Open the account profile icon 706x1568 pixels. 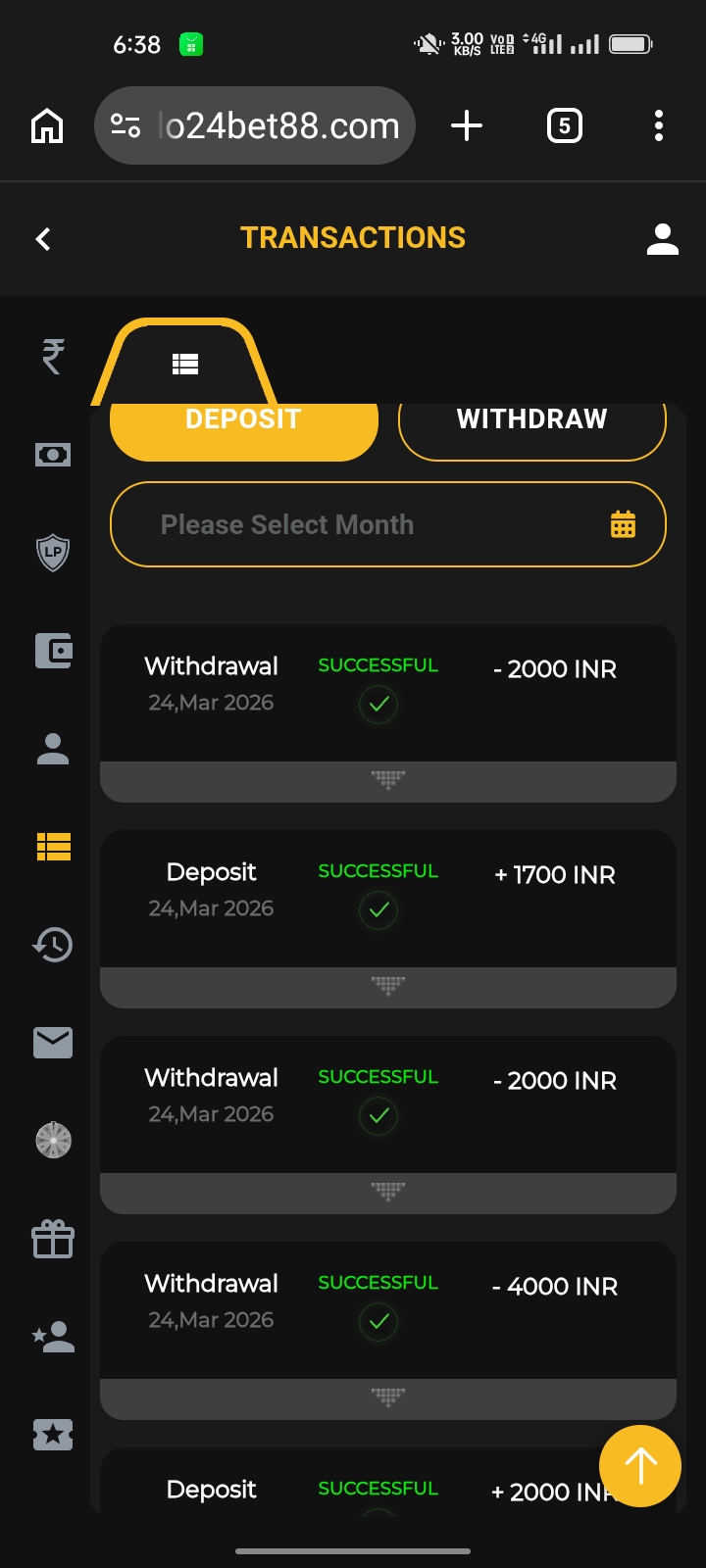pos(663,239)
